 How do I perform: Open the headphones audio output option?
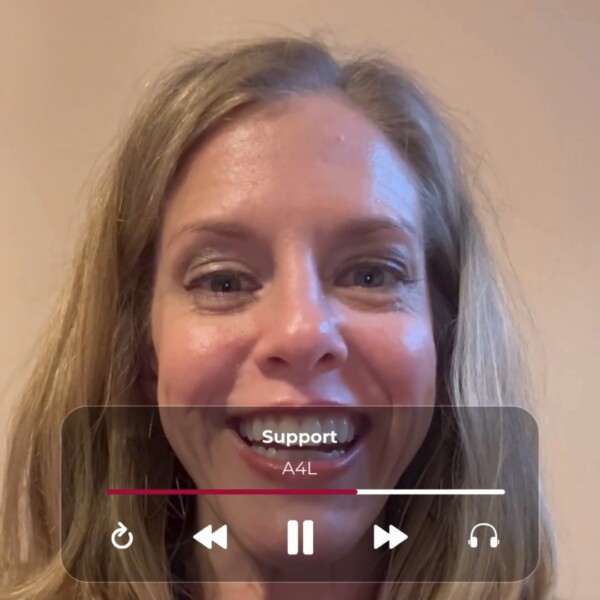click(x=483, y=537)
